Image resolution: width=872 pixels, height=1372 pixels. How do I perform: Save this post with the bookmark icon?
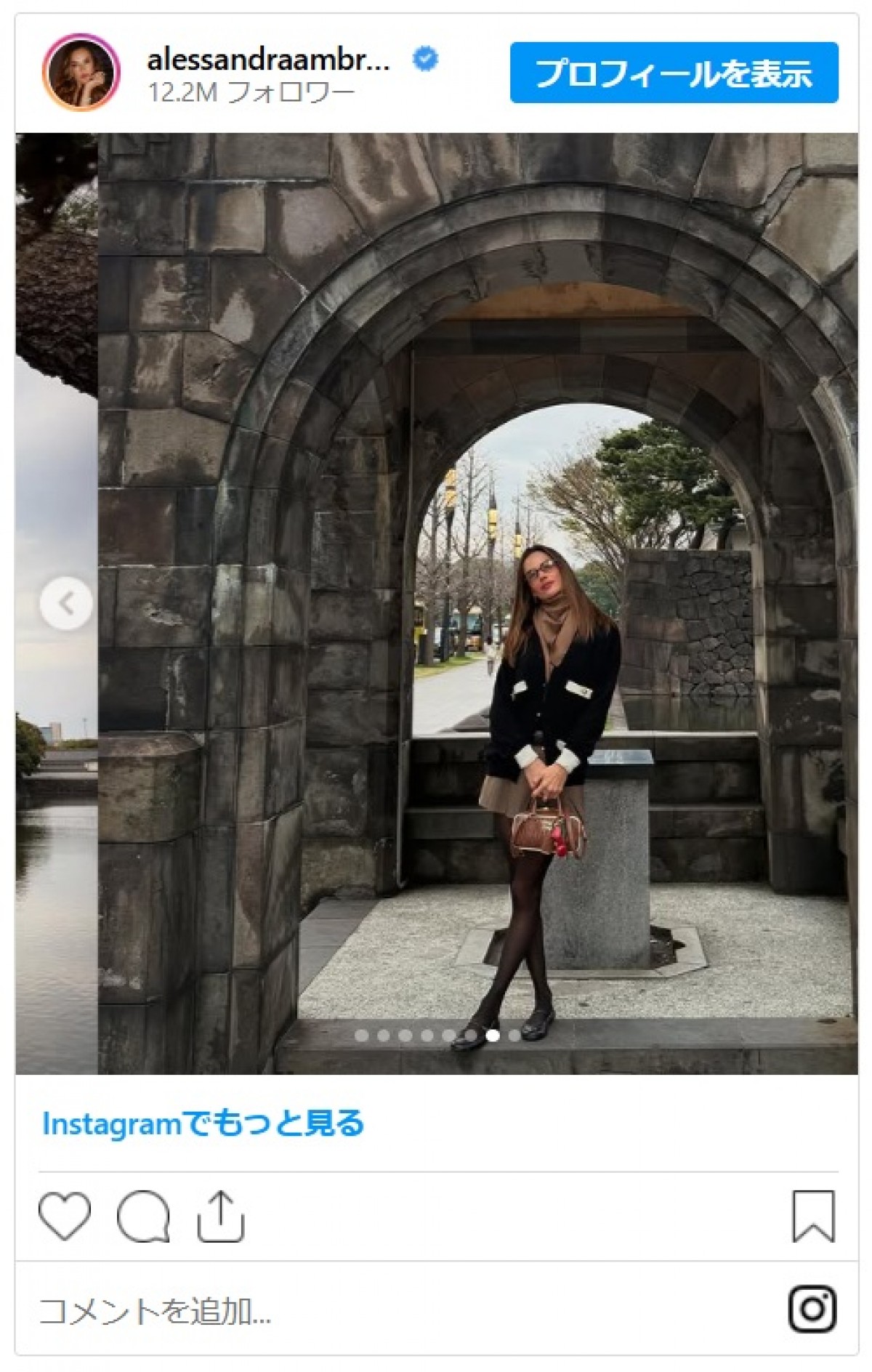pyautogui.click(x=813, y=1216)
